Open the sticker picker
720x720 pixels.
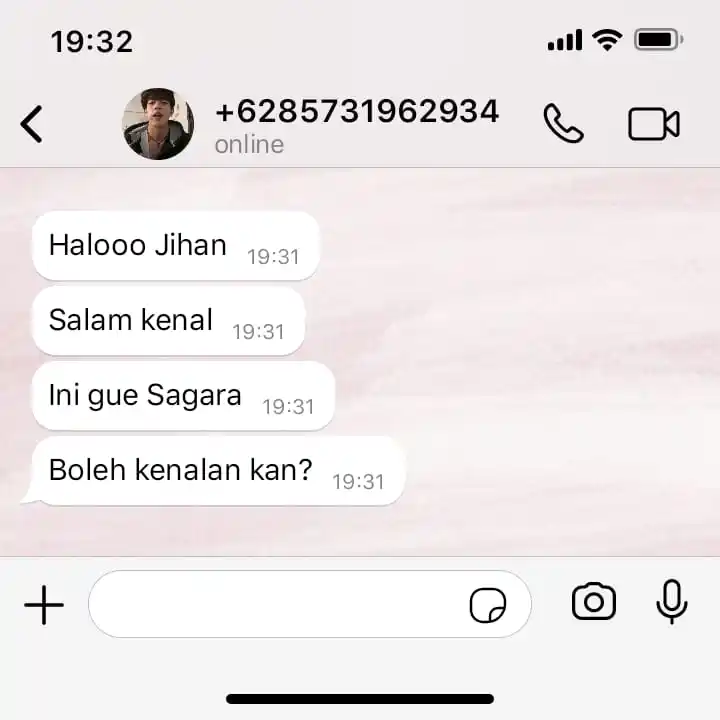pos(488,605)
